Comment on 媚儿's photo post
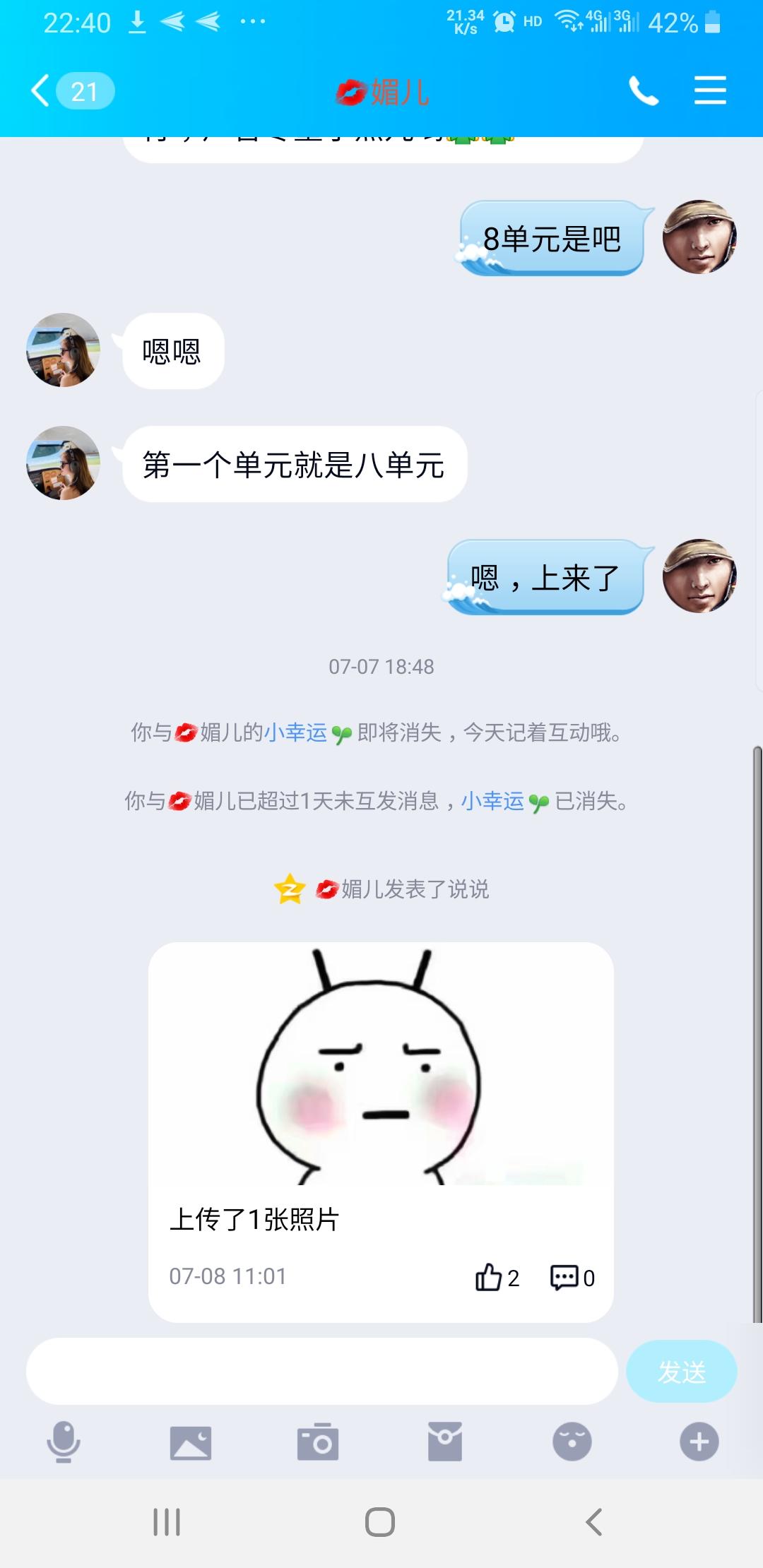763x1568 pixels. click(x=572, y=1277)
